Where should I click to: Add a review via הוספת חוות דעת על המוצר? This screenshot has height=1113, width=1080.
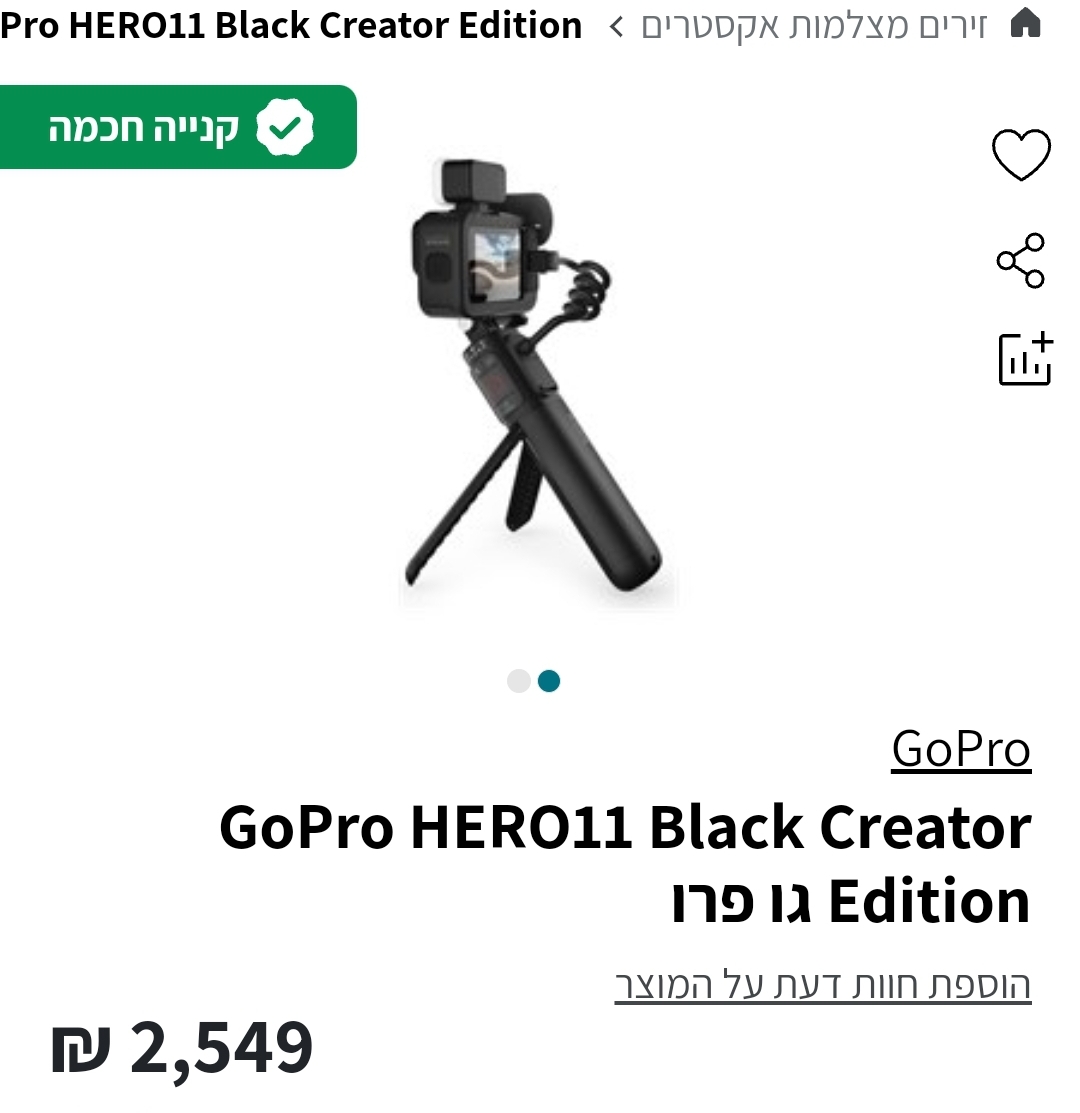pos(822,985)
